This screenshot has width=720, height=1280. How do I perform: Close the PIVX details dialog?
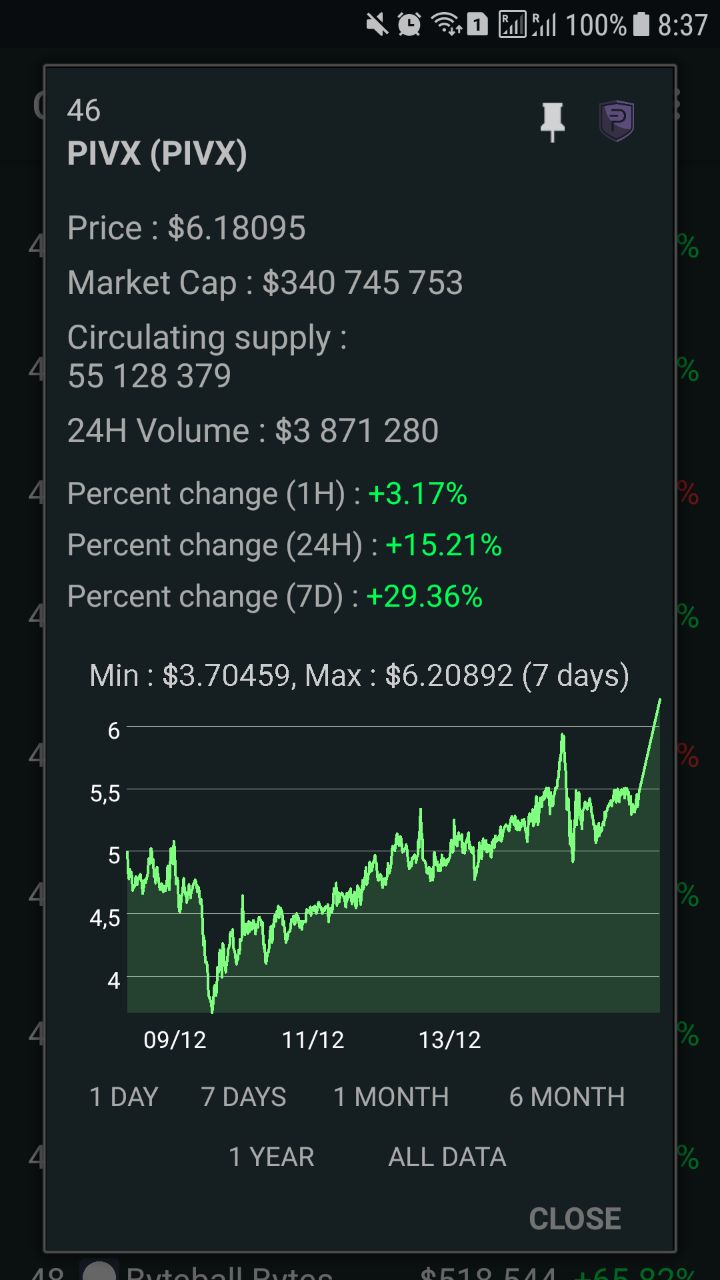pos(575,1218)
